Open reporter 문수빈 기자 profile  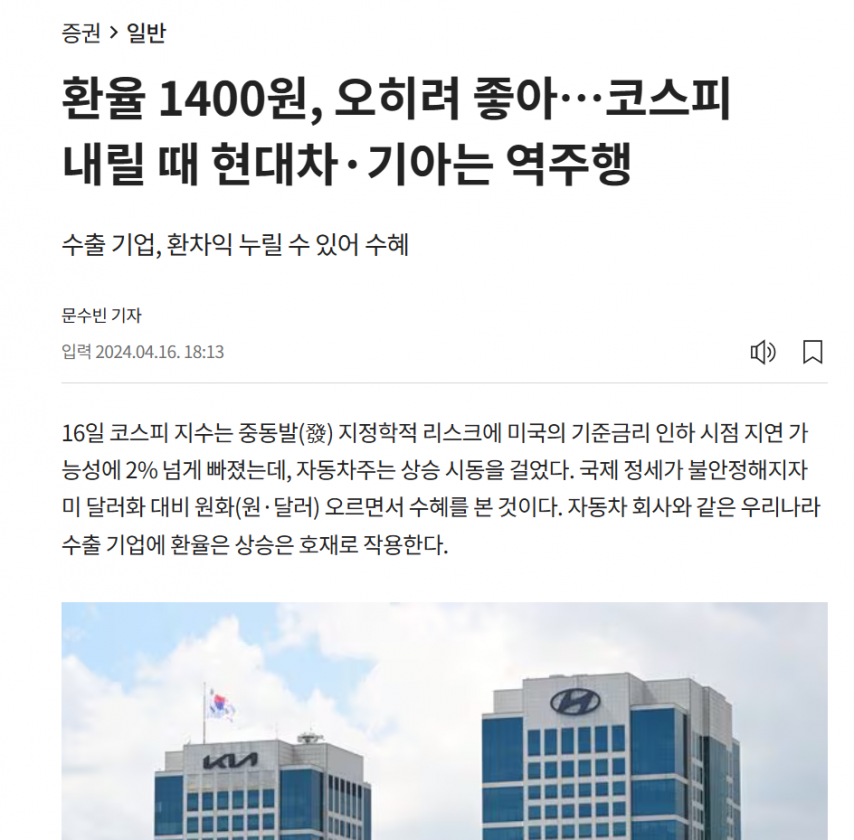click(101, 315)
